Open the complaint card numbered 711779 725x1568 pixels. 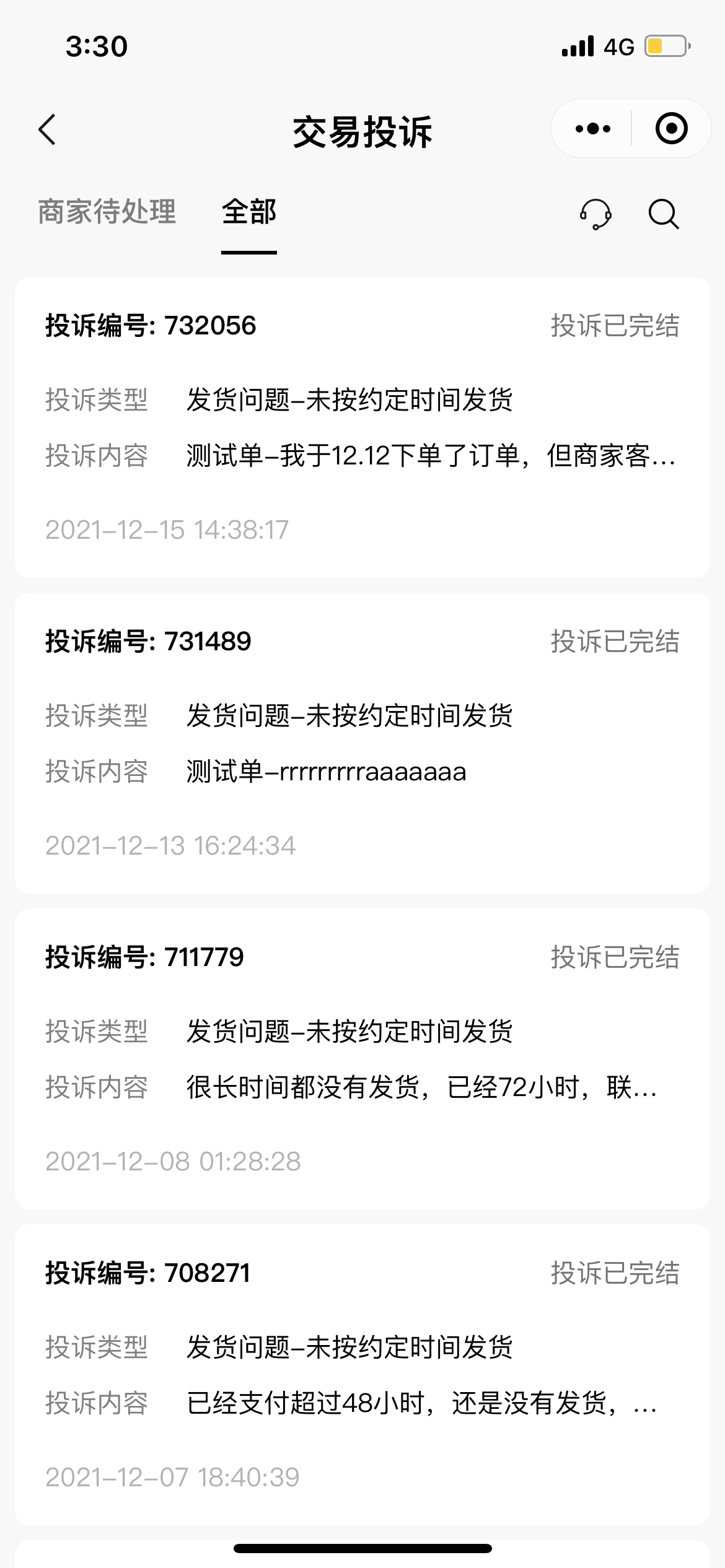pyautogui.click(x=362, y=1059)
